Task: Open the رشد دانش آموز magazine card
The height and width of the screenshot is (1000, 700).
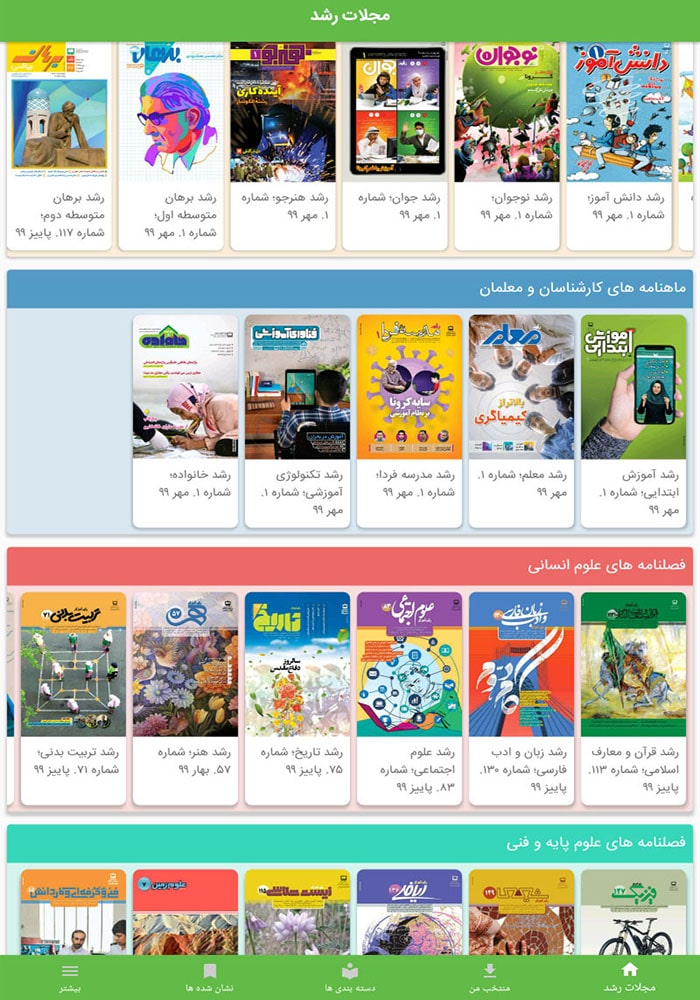Action: 618,140
